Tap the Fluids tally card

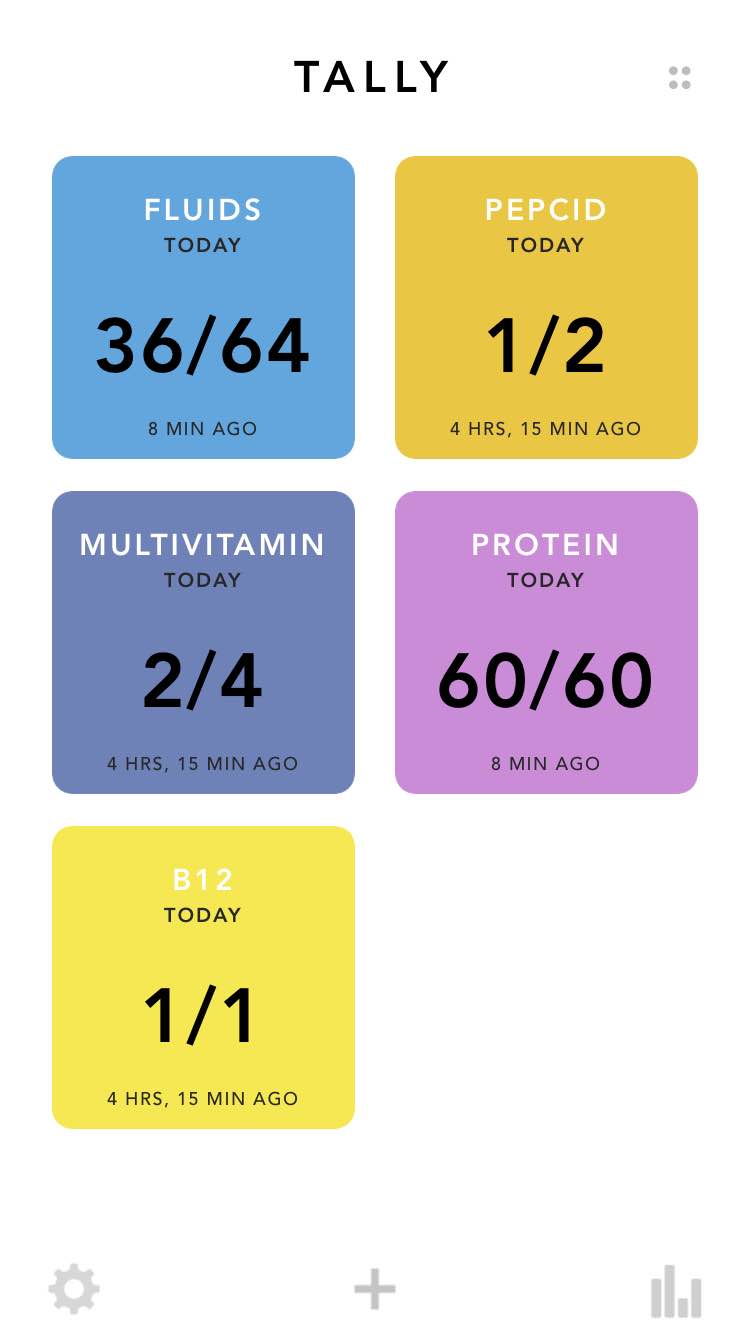pos(203,307)
